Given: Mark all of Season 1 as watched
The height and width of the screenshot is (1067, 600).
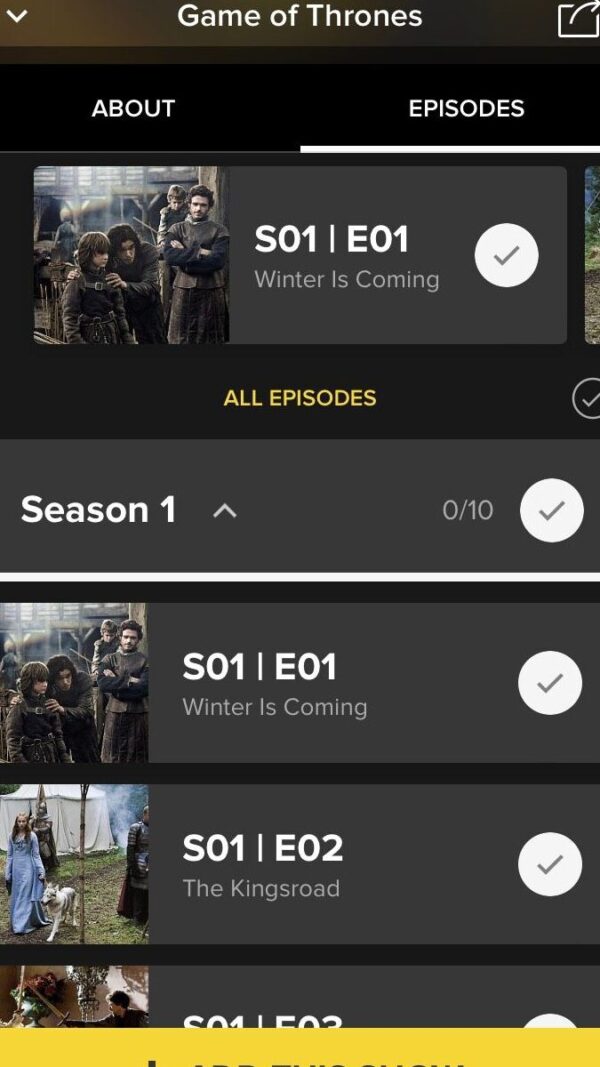Looking at the screenshot, I should click(x=551, y=510).
